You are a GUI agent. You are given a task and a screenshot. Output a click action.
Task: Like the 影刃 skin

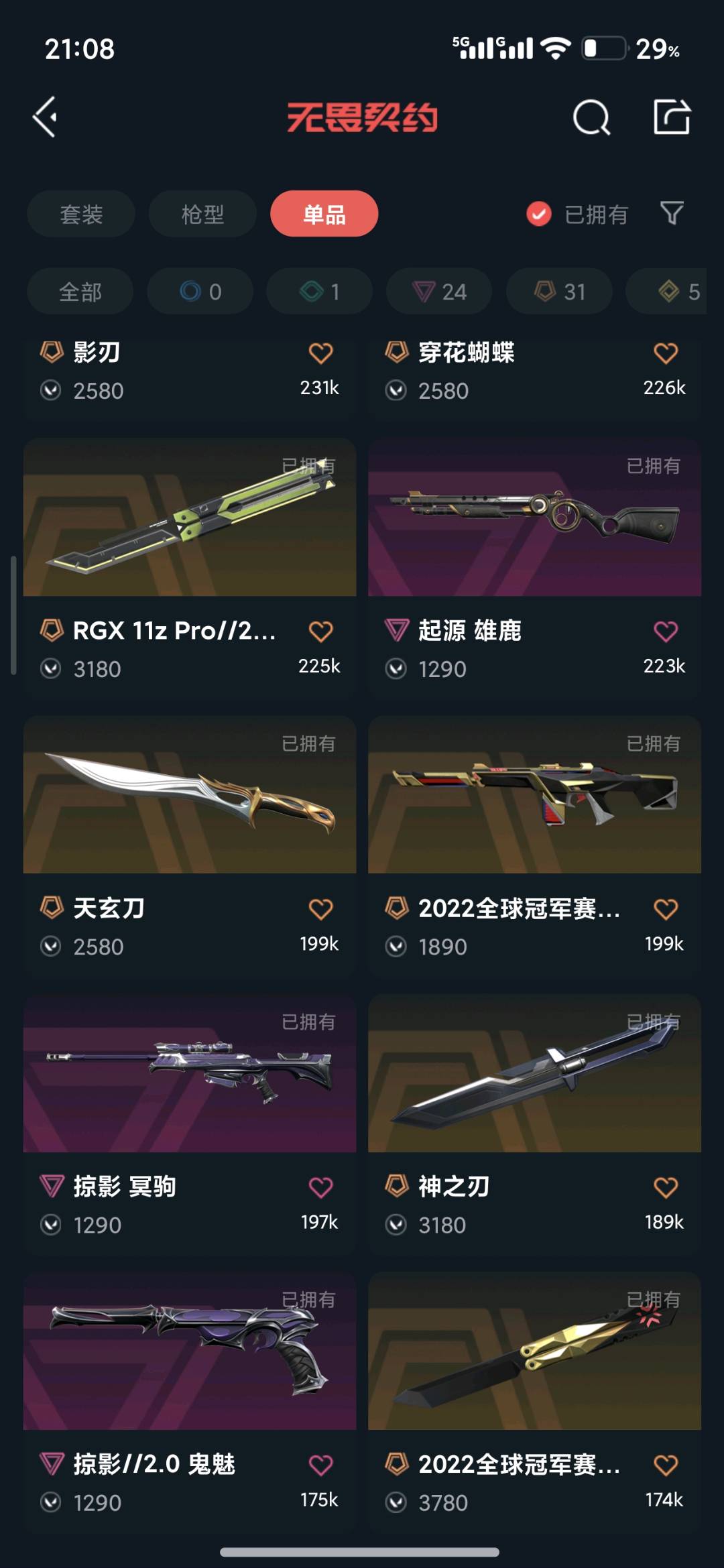click(x=320, y=353)
